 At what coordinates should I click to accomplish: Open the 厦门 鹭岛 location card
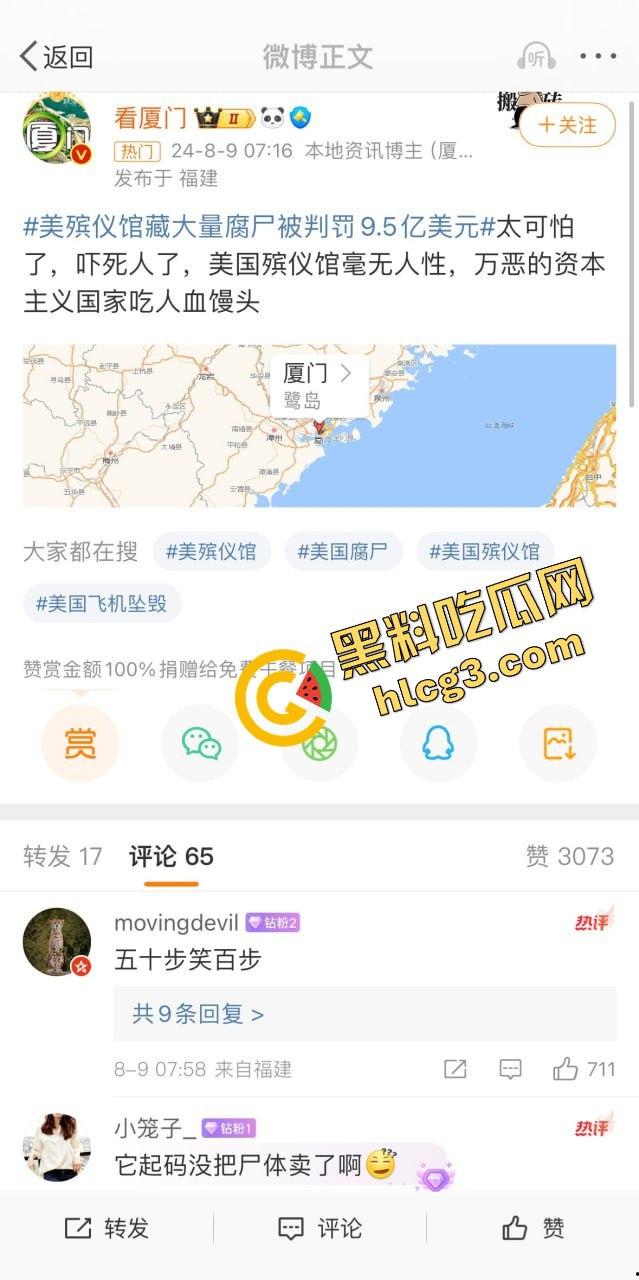tap(318, 384)
